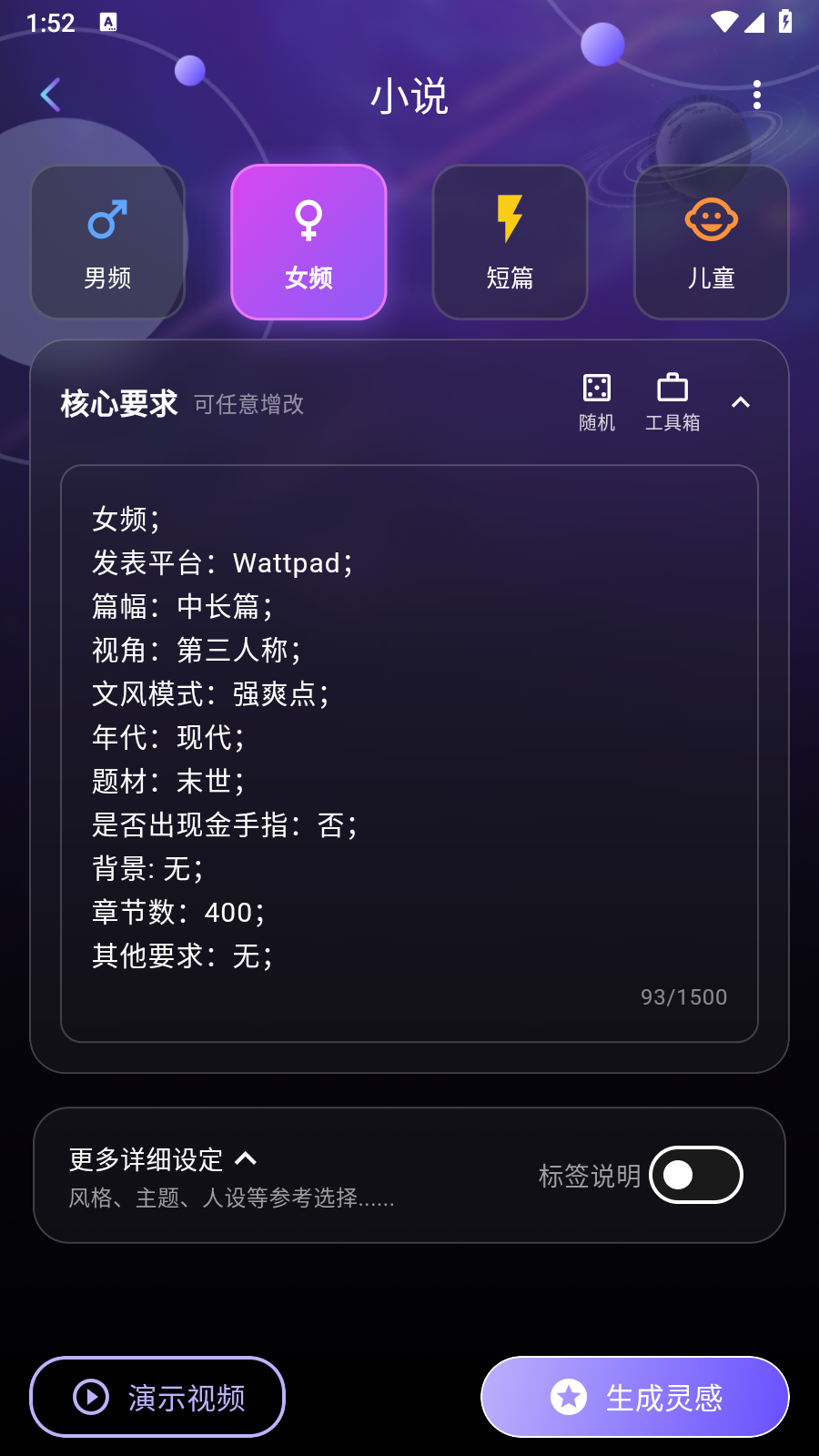Image resolution: width=819 pixels, height=1456 pixels.
Task: Click the play icon inside 演示视频 button
Action: pyautogui.click(x=90, y=1396)
